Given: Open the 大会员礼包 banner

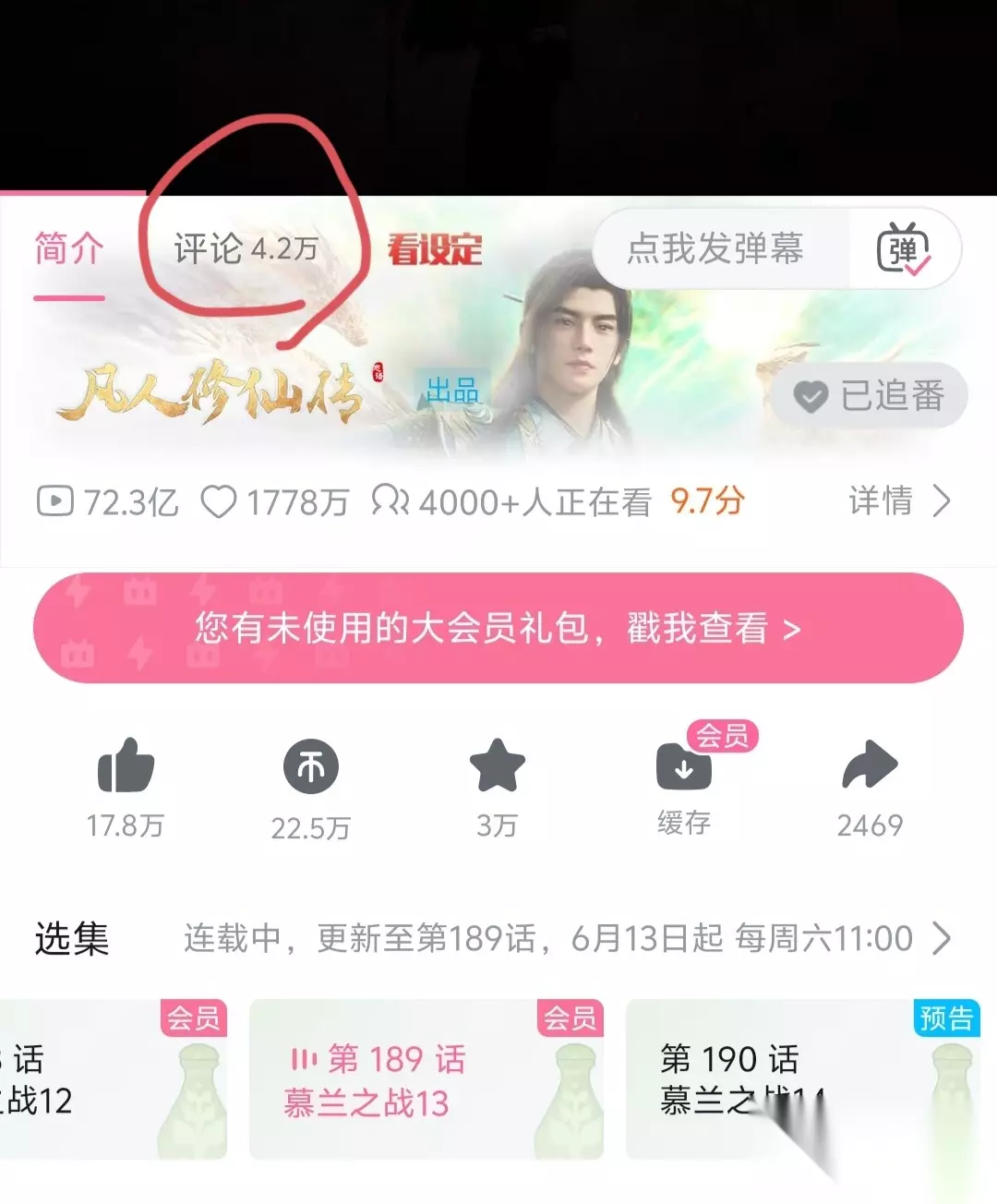Looking at the screenshot, I should (498, 628).
